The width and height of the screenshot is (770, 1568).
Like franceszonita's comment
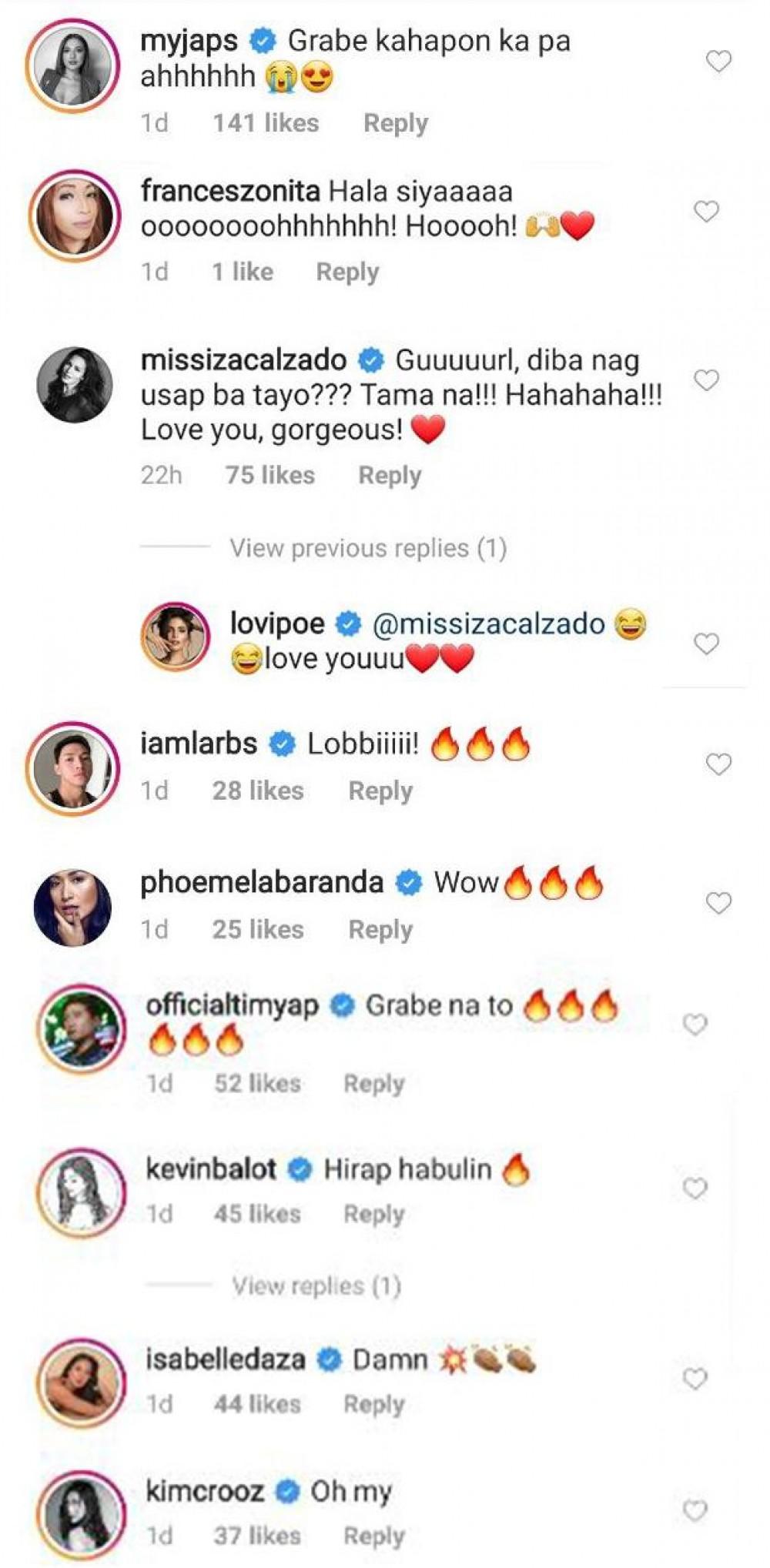pos(706,211)
